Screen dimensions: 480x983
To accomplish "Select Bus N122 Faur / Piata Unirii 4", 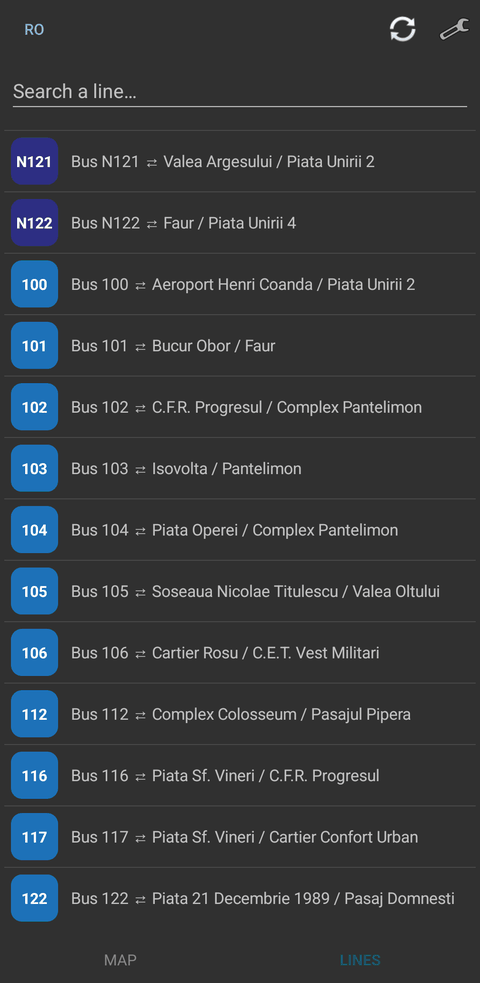I will [x=240, y=223].
